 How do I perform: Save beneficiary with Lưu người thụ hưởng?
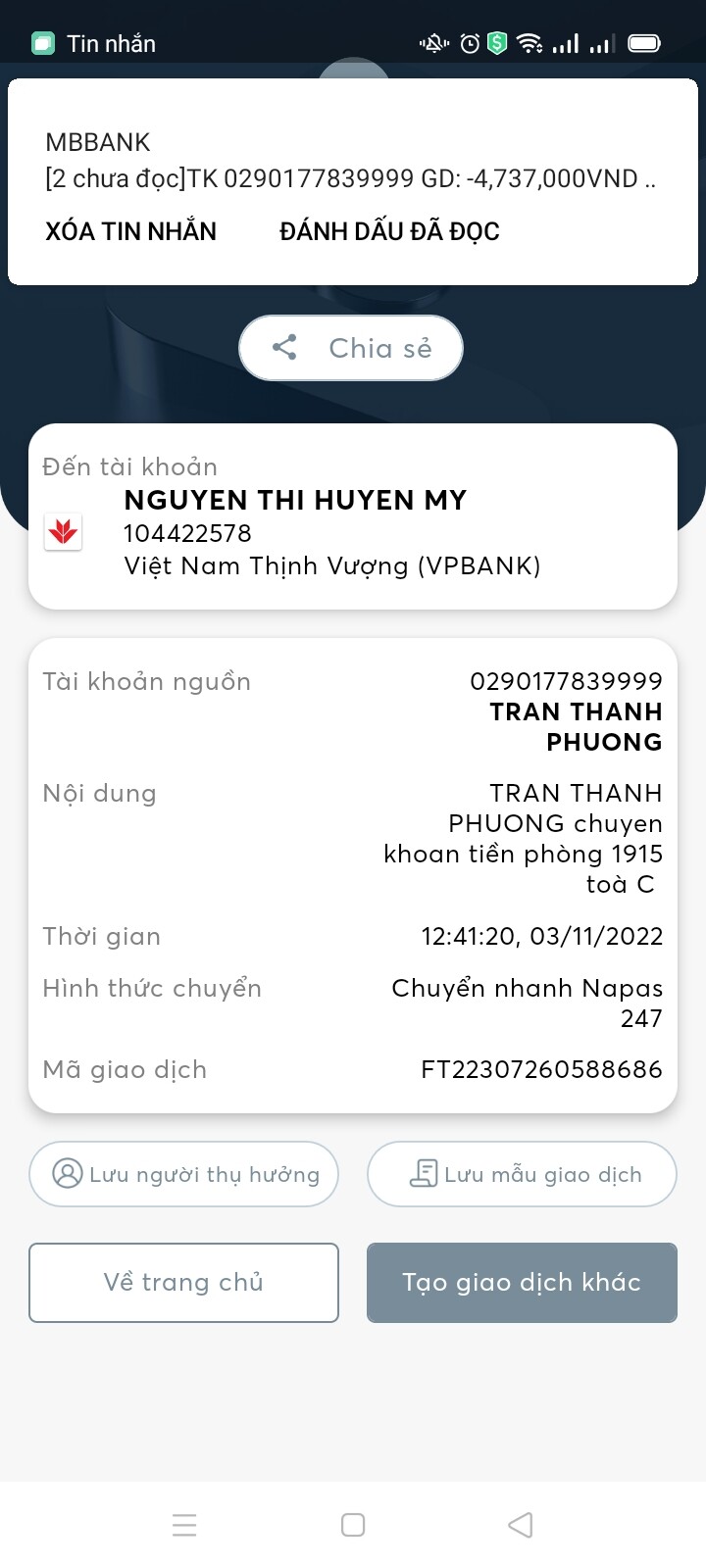pyautogui.click(x=184, y=1174)
